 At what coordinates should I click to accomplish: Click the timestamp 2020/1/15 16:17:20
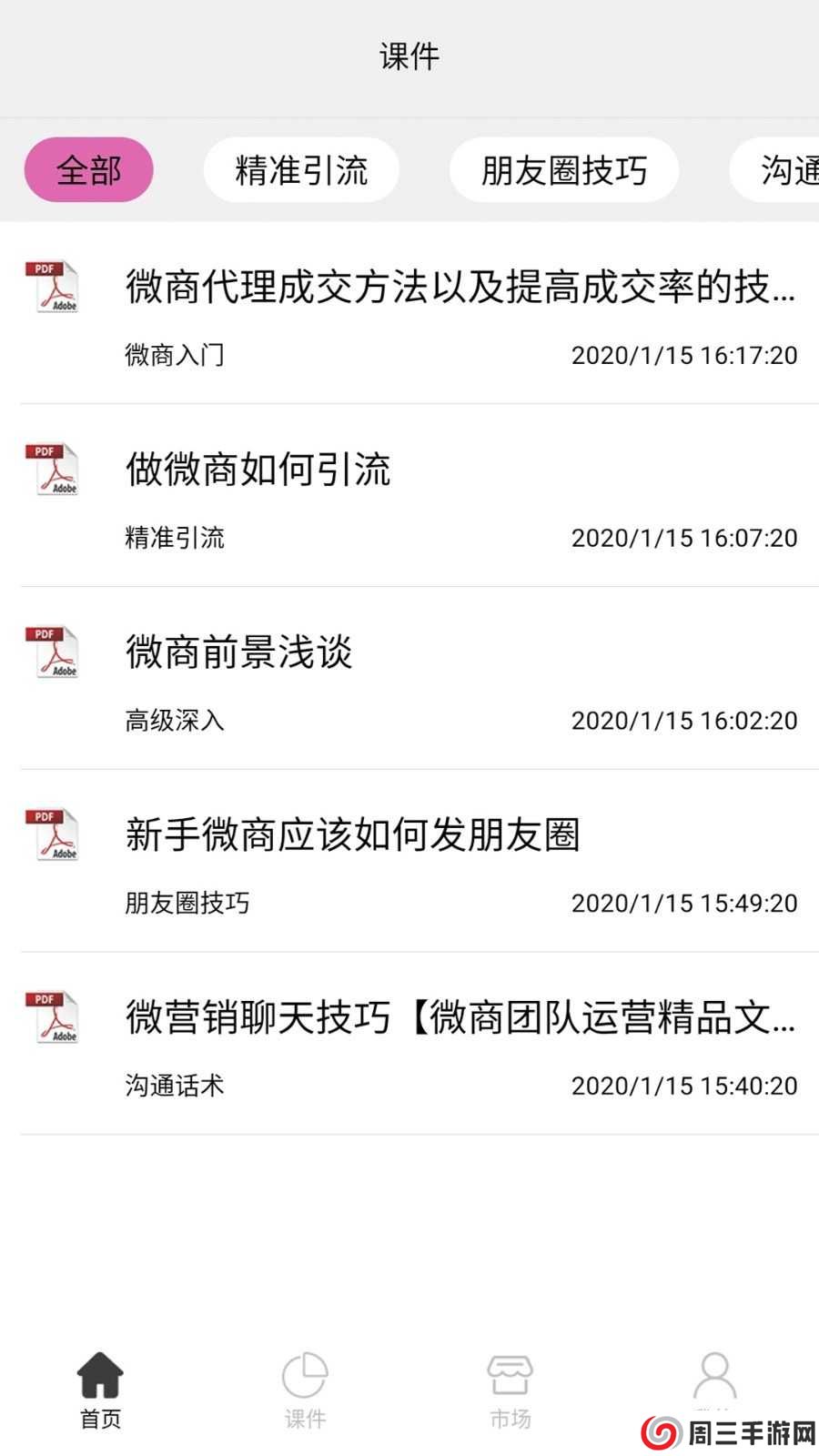pyautogui.click(x=683, y=355)
